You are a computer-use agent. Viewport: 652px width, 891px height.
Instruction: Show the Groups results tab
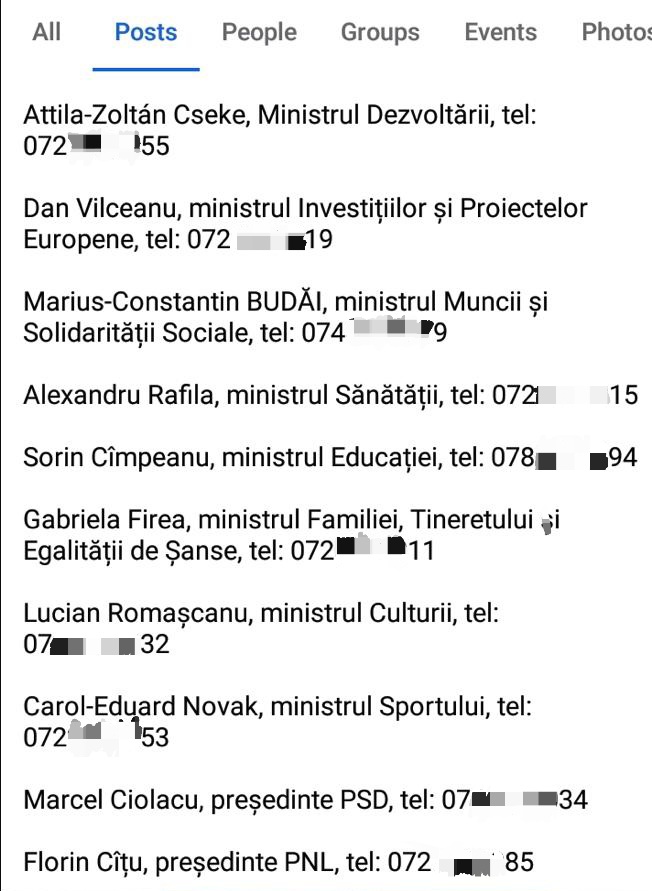(380, 32)
